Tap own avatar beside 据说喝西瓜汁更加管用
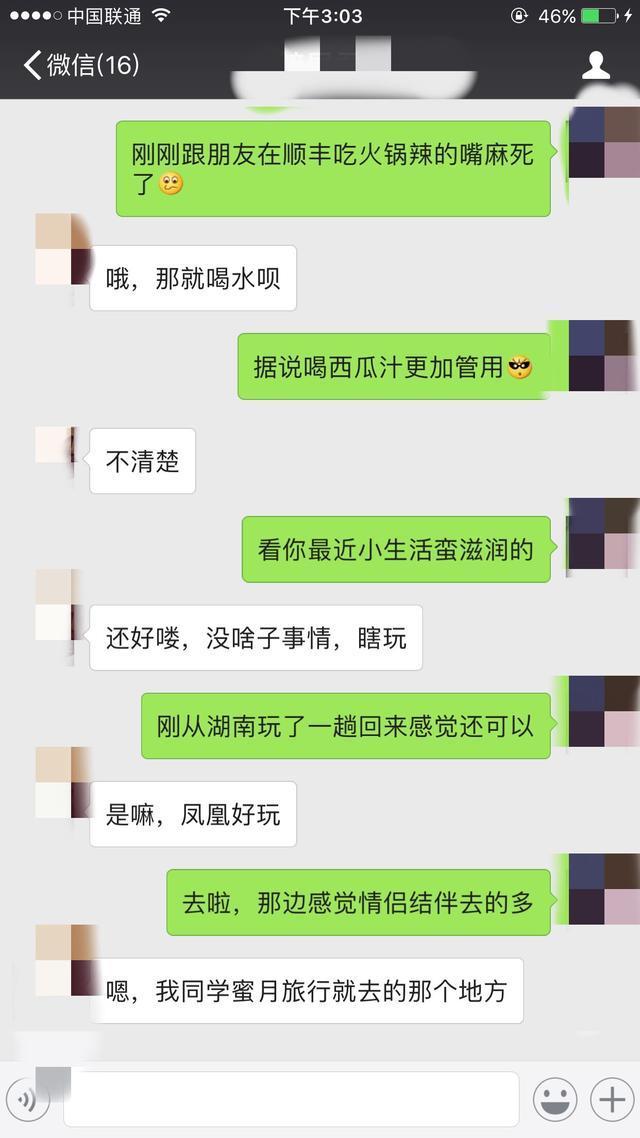640x1138 pixels. [x=601, y=357]
